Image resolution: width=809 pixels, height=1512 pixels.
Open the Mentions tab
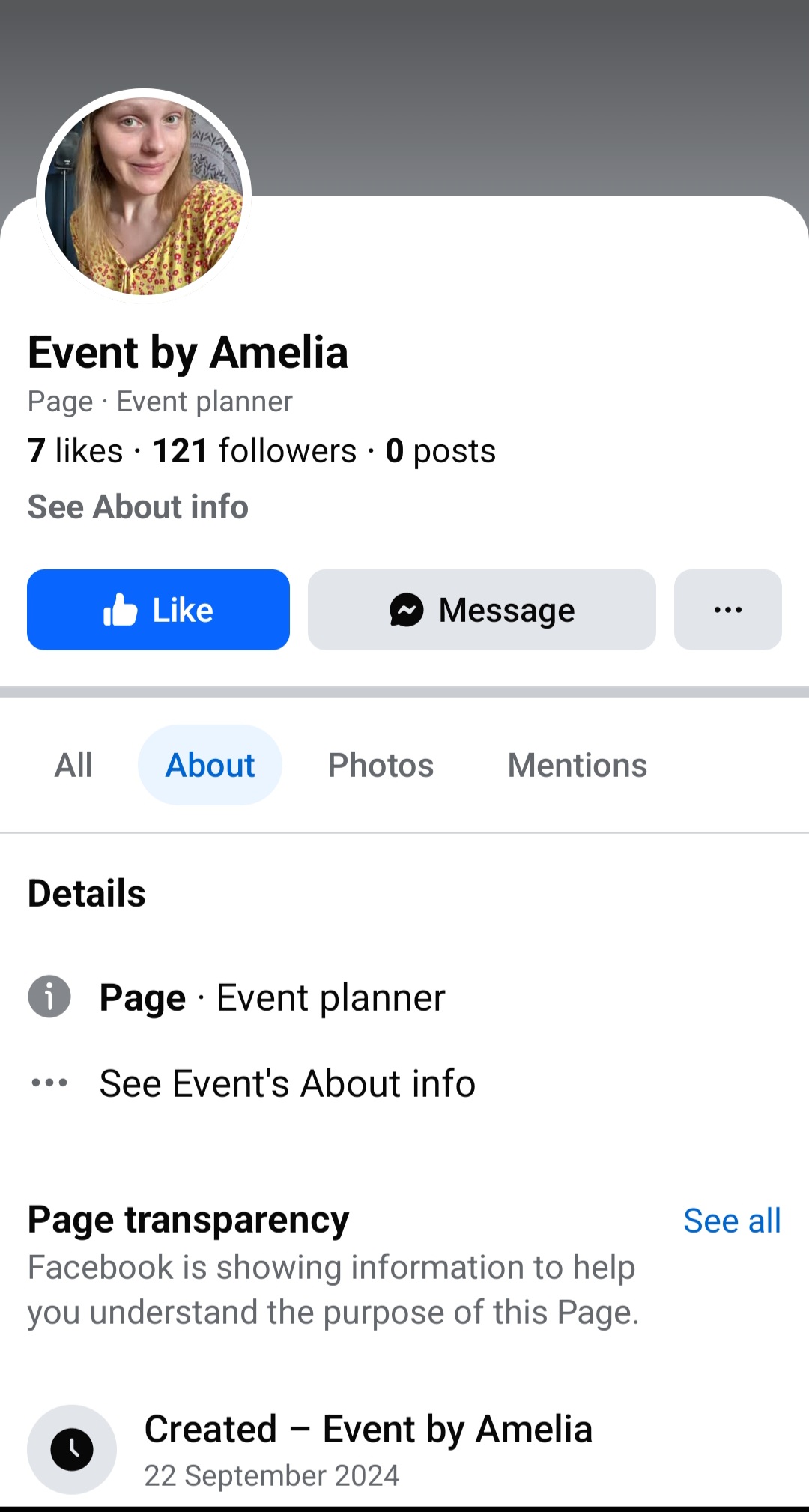coord(577,765)
